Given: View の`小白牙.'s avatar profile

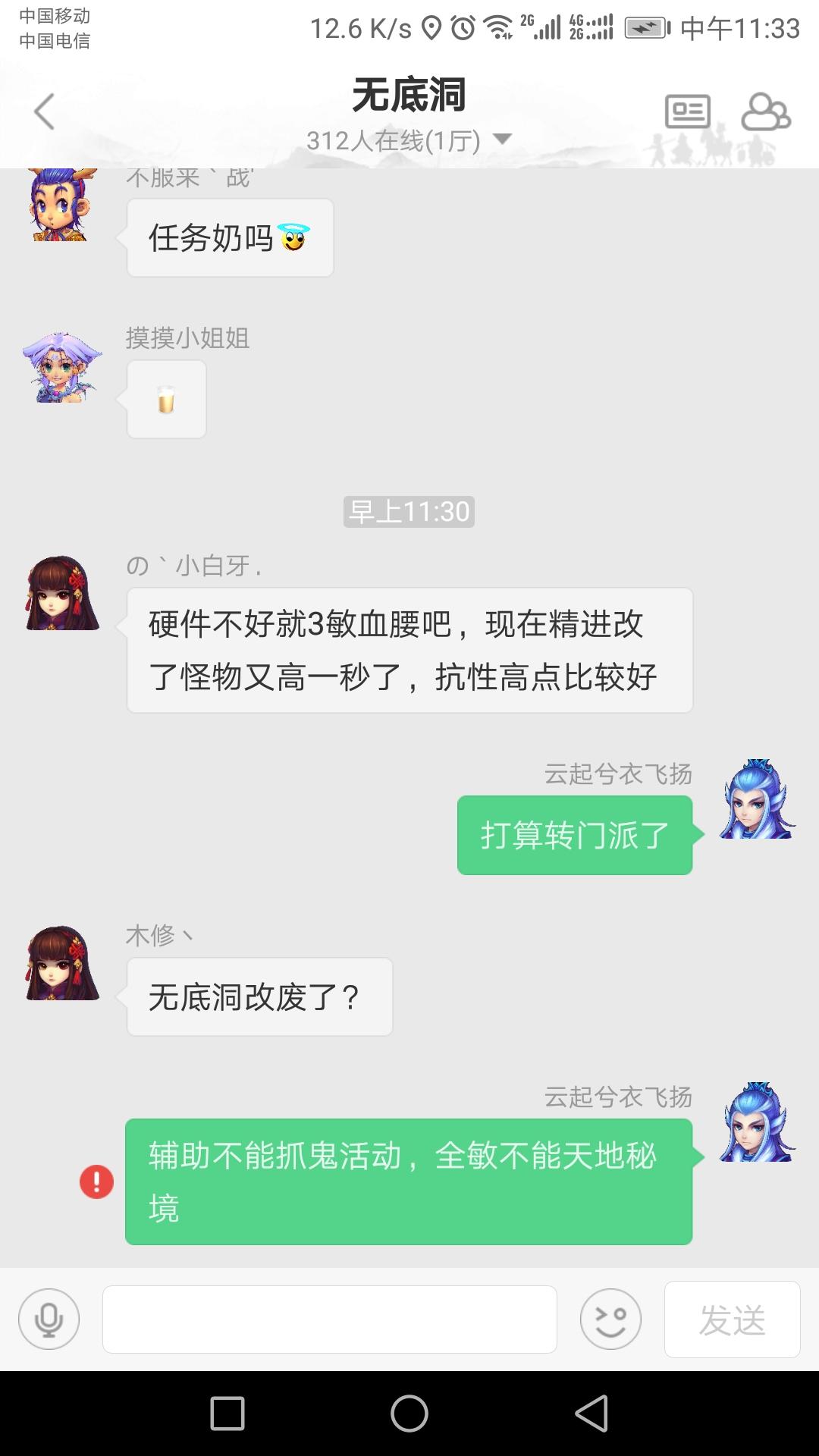Looking at the screenshot, I should 62,594.
